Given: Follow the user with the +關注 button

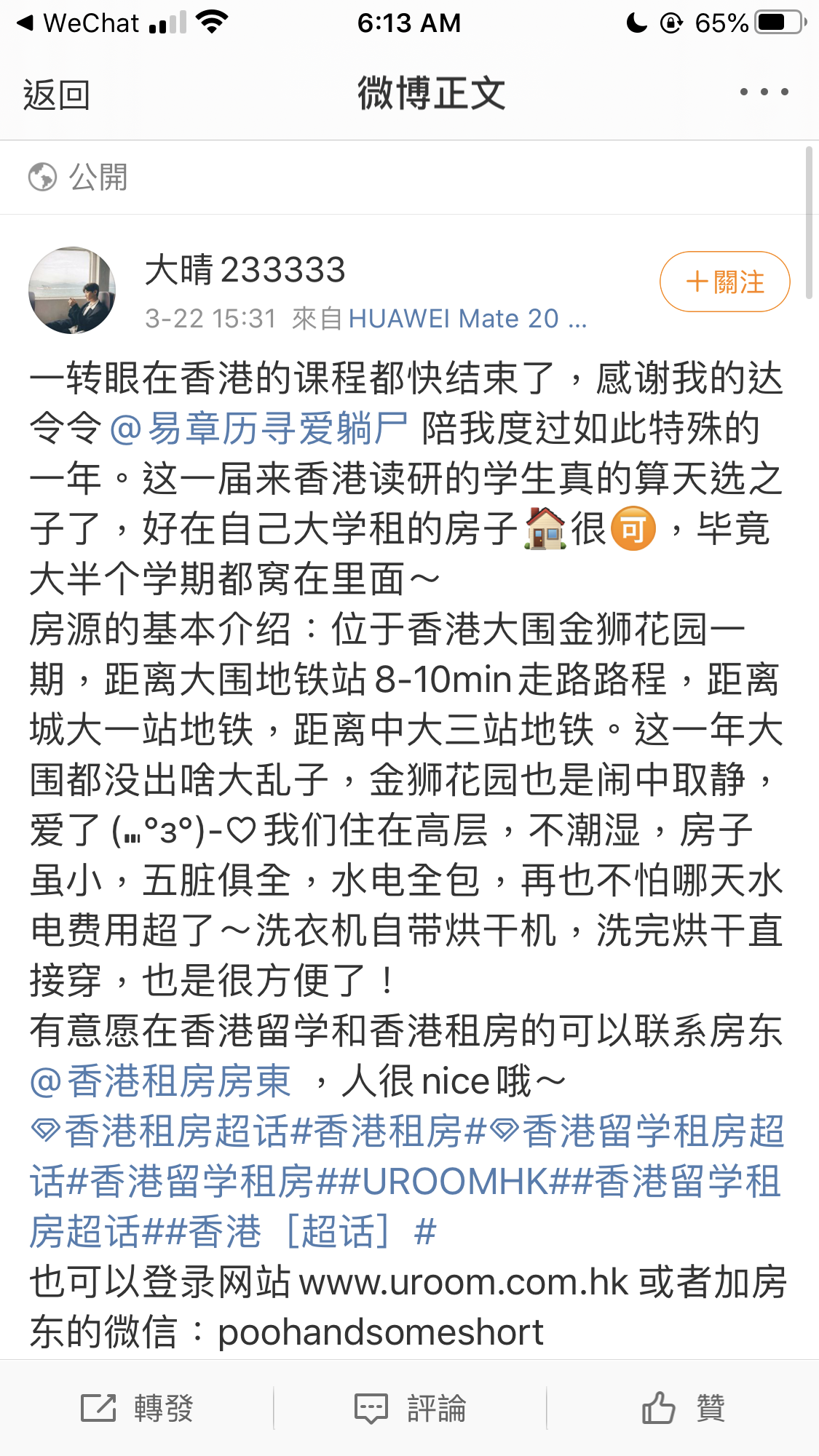Looking at the screenshot, I should click(724, 282).
